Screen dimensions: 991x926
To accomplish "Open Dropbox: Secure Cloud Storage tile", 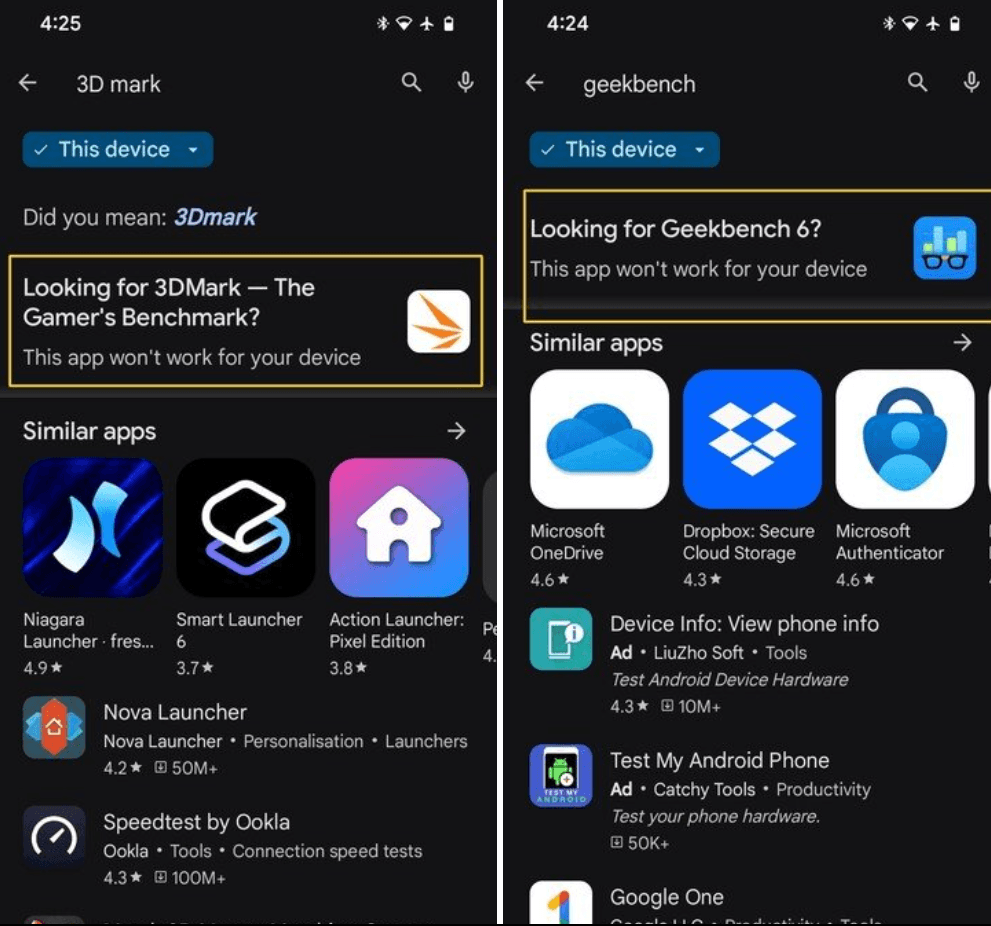I will pos(752,440).
